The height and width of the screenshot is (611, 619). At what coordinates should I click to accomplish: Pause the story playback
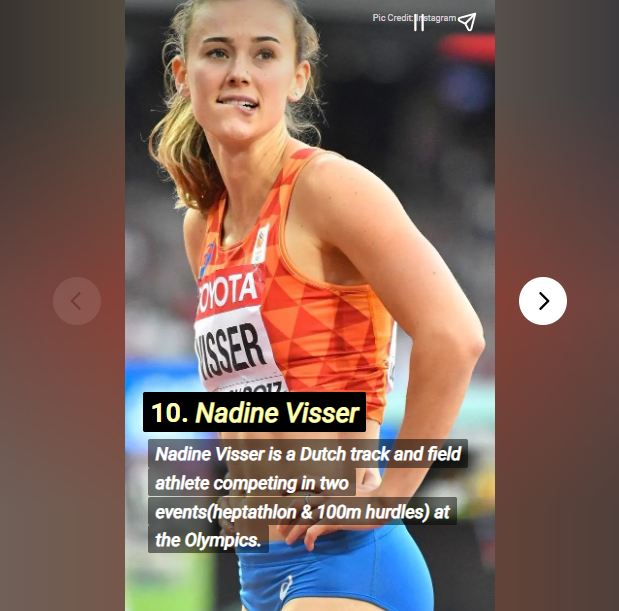419,23
